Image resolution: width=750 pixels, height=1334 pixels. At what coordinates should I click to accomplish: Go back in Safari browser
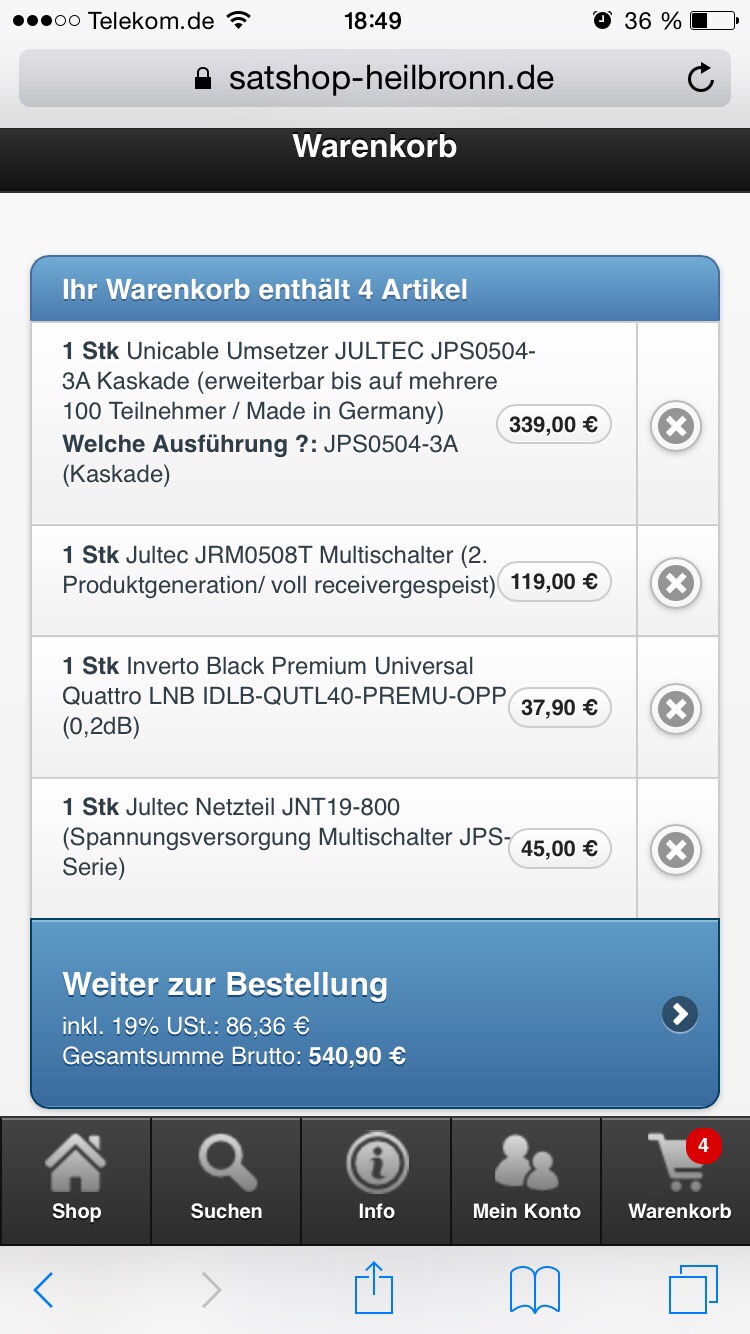pos(43,1290)
